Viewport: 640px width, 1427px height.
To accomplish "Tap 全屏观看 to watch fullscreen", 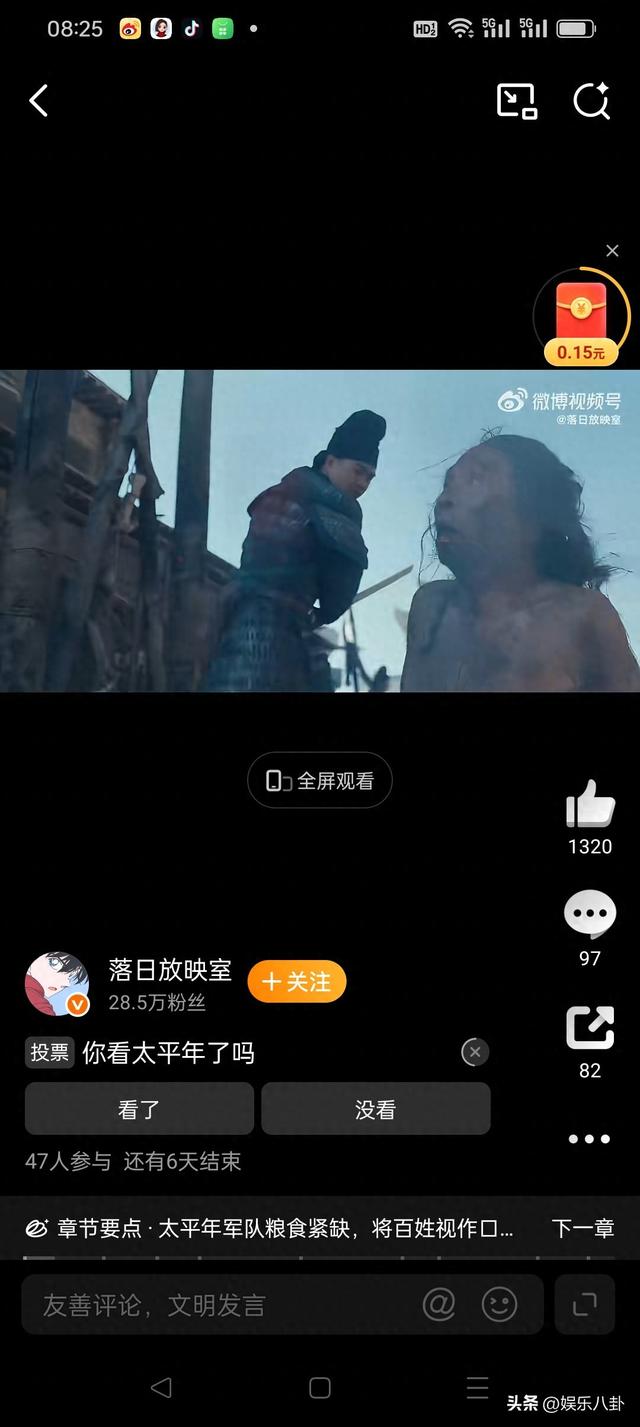I will coord(320,781).
